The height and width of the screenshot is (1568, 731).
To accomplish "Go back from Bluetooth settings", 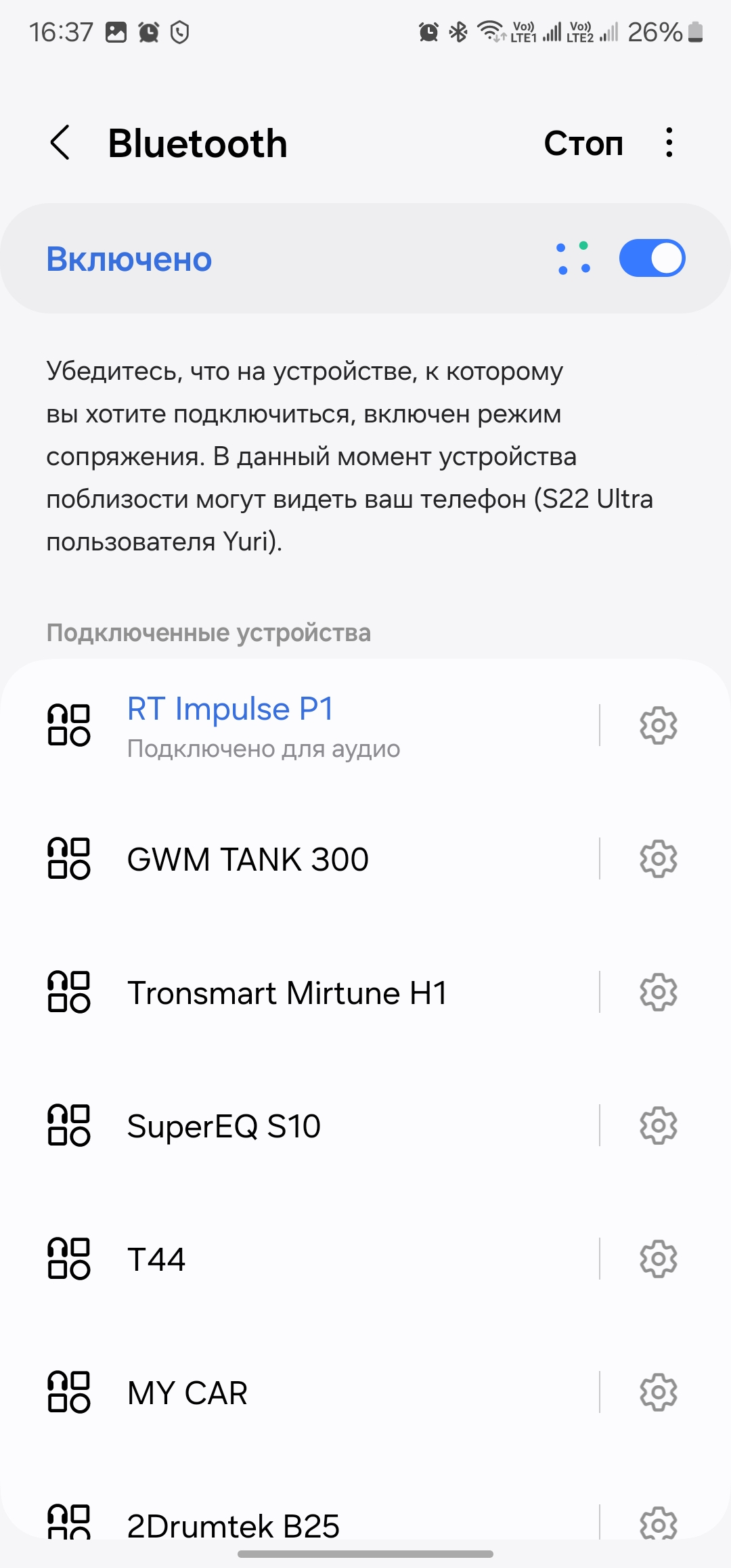I will pyautogui.click(x=60, y=143).
